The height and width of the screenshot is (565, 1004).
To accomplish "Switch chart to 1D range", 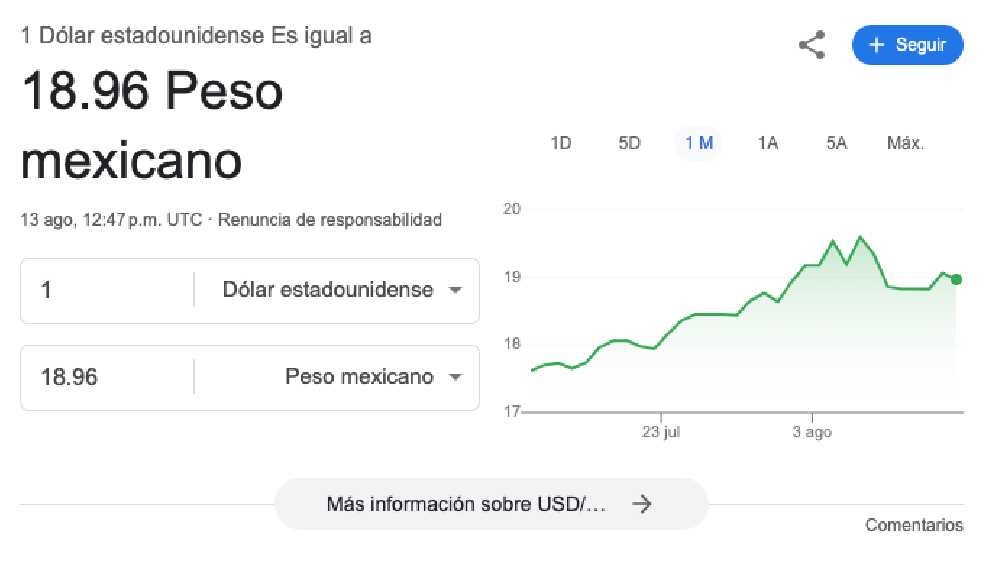I will tap(561, 143).
